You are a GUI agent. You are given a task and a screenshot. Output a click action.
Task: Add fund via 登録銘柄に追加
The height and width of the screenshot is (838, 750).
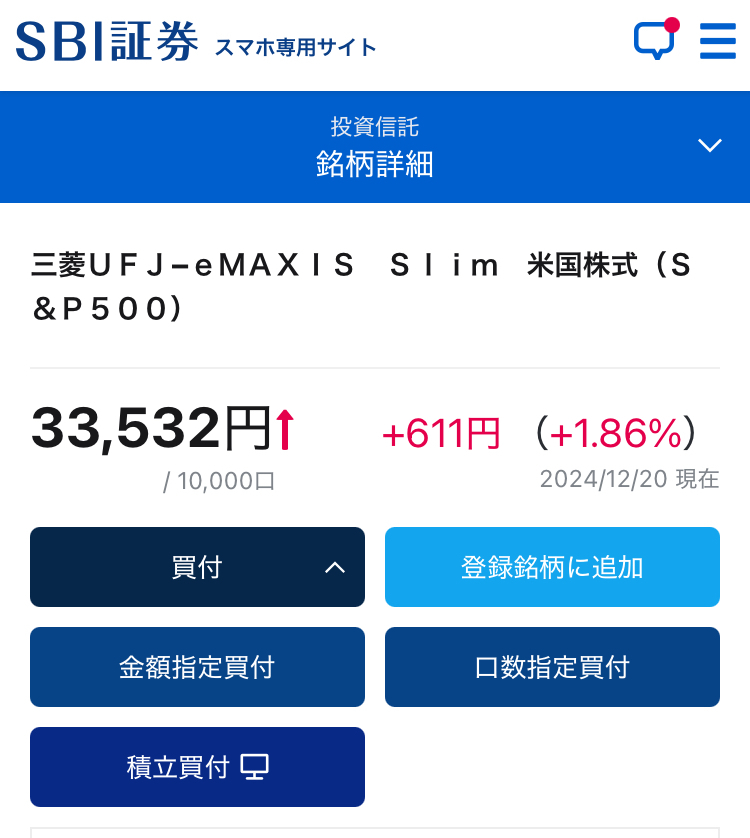[x=552, y=567]
